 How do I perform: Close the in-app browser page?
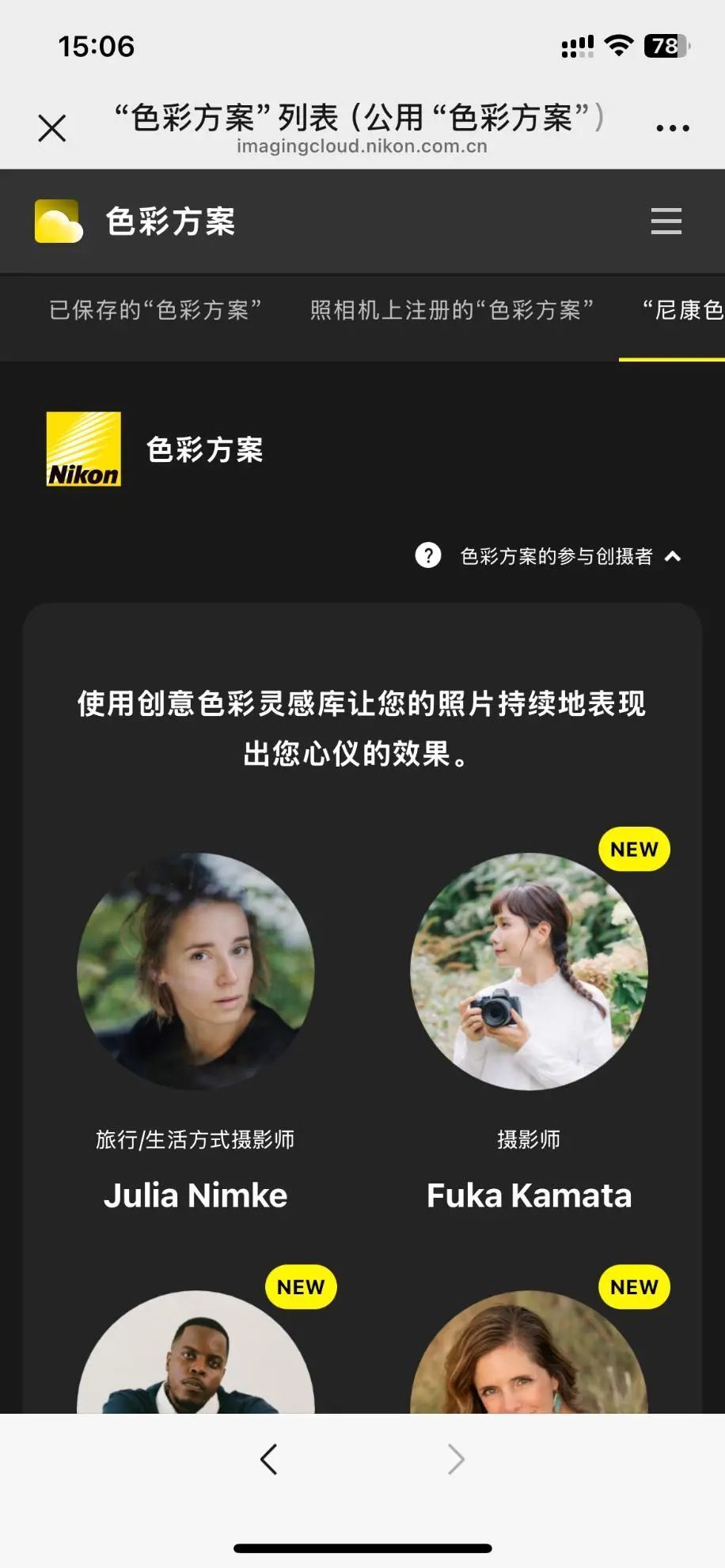coord(52,127)
